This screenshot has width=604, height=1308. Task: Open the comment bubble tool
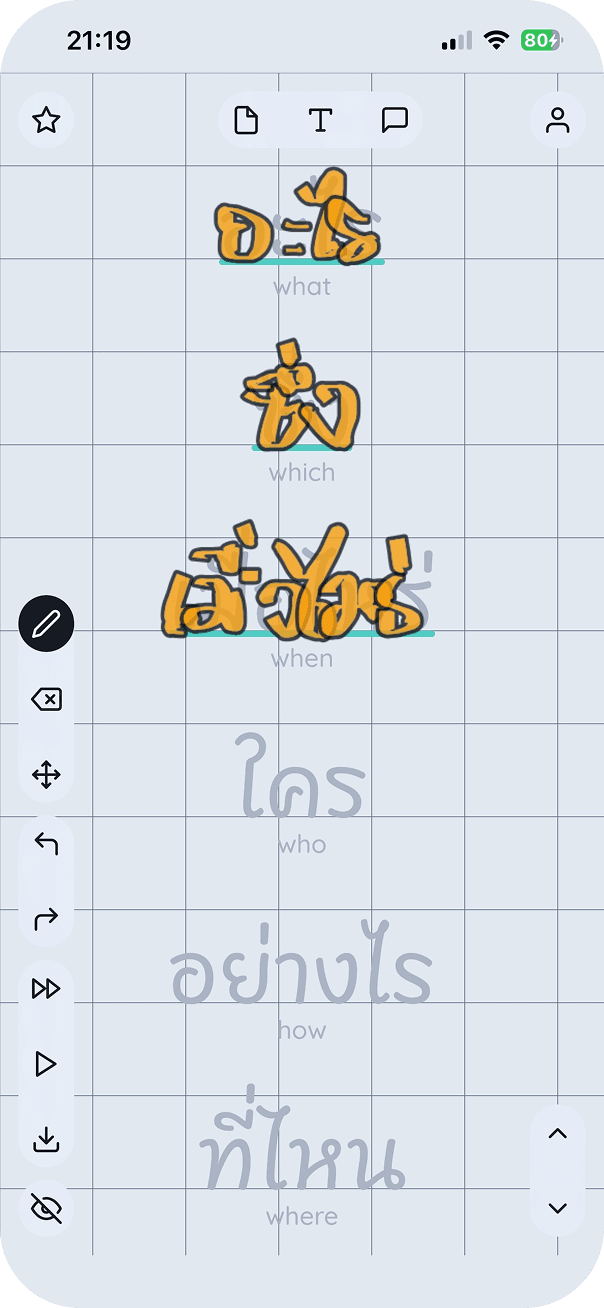[x=395, y=121]
